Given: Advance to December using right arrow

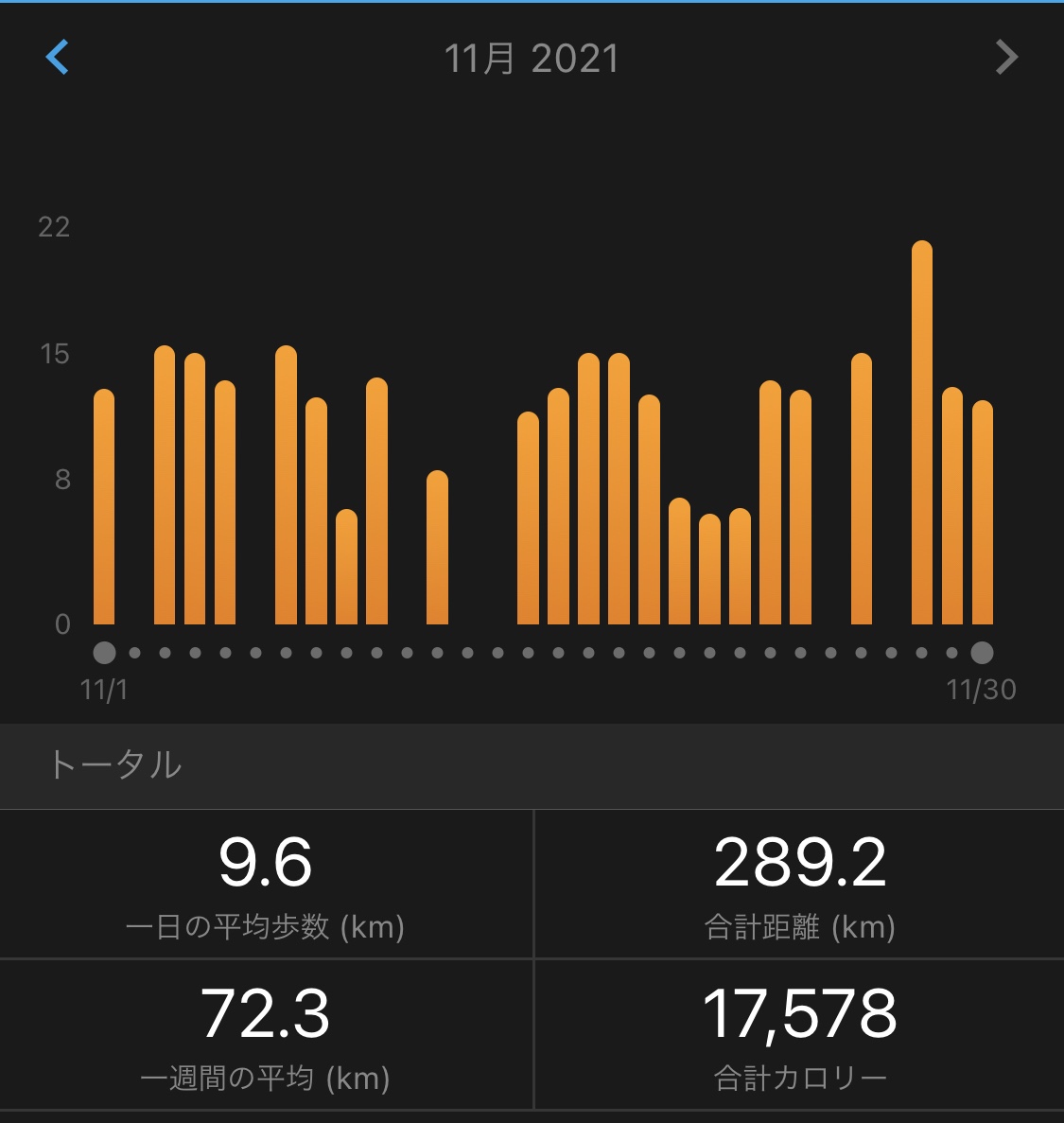Looking at the screenshot, I should point(1005,59).
